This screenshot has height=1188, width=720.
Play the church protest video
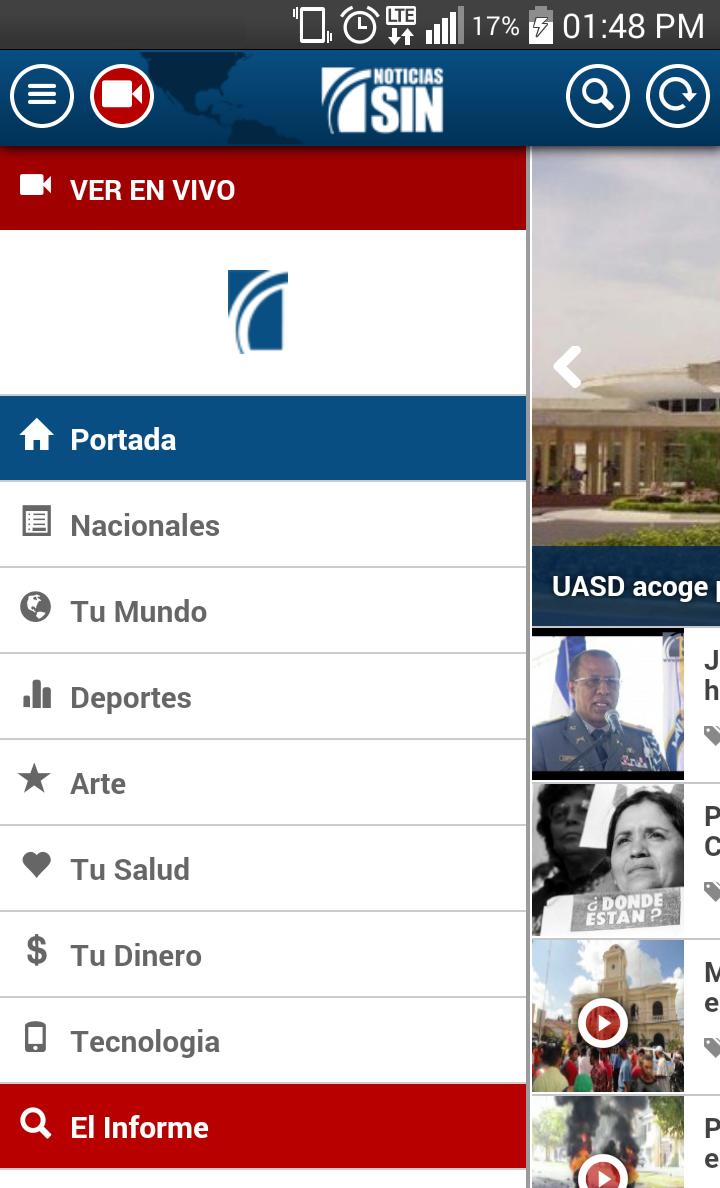coord(603,1022)
